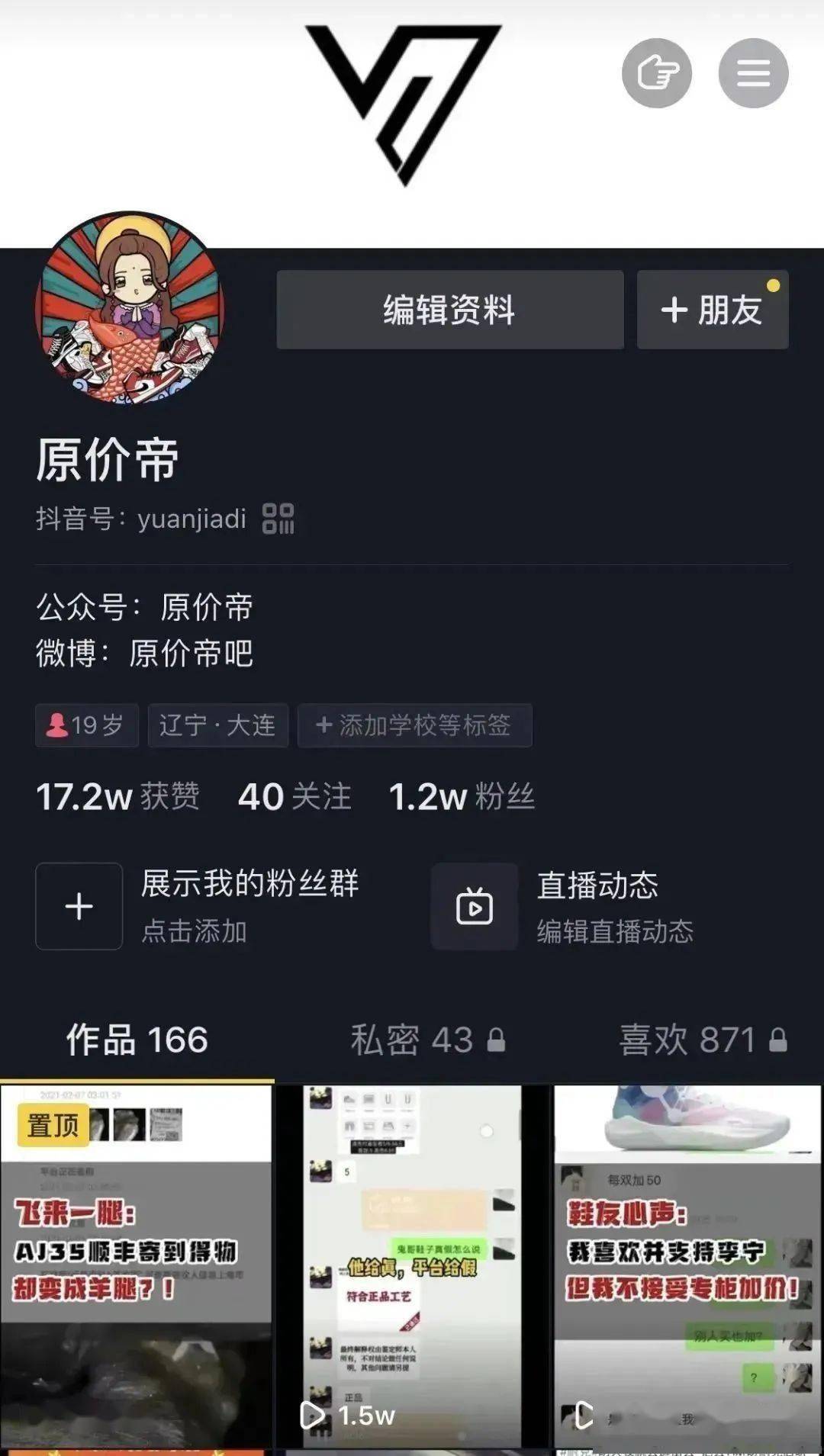This screenshot has height=1456, width=824.
Task: Open 直播动态 live updates
Action: [563, 906]
